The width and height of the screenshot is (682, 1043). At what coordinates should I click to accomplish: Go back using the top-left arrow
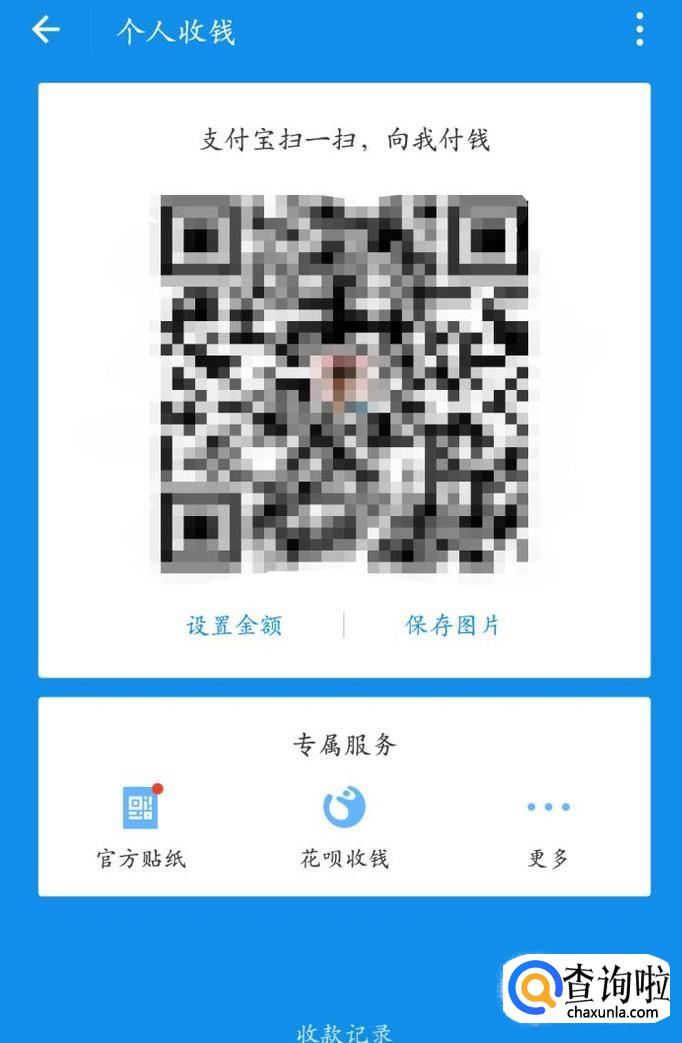(x=46, y=30)
